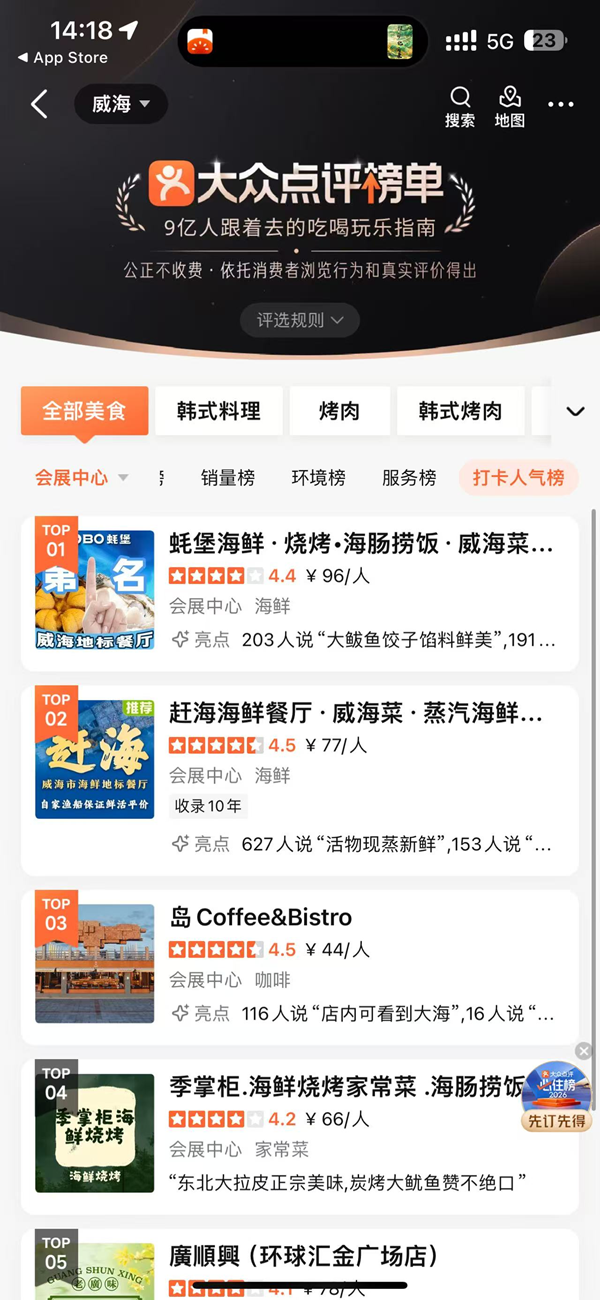Open the 地图 map view
The height and width of the screenshot is (1300, 600).
509,106
